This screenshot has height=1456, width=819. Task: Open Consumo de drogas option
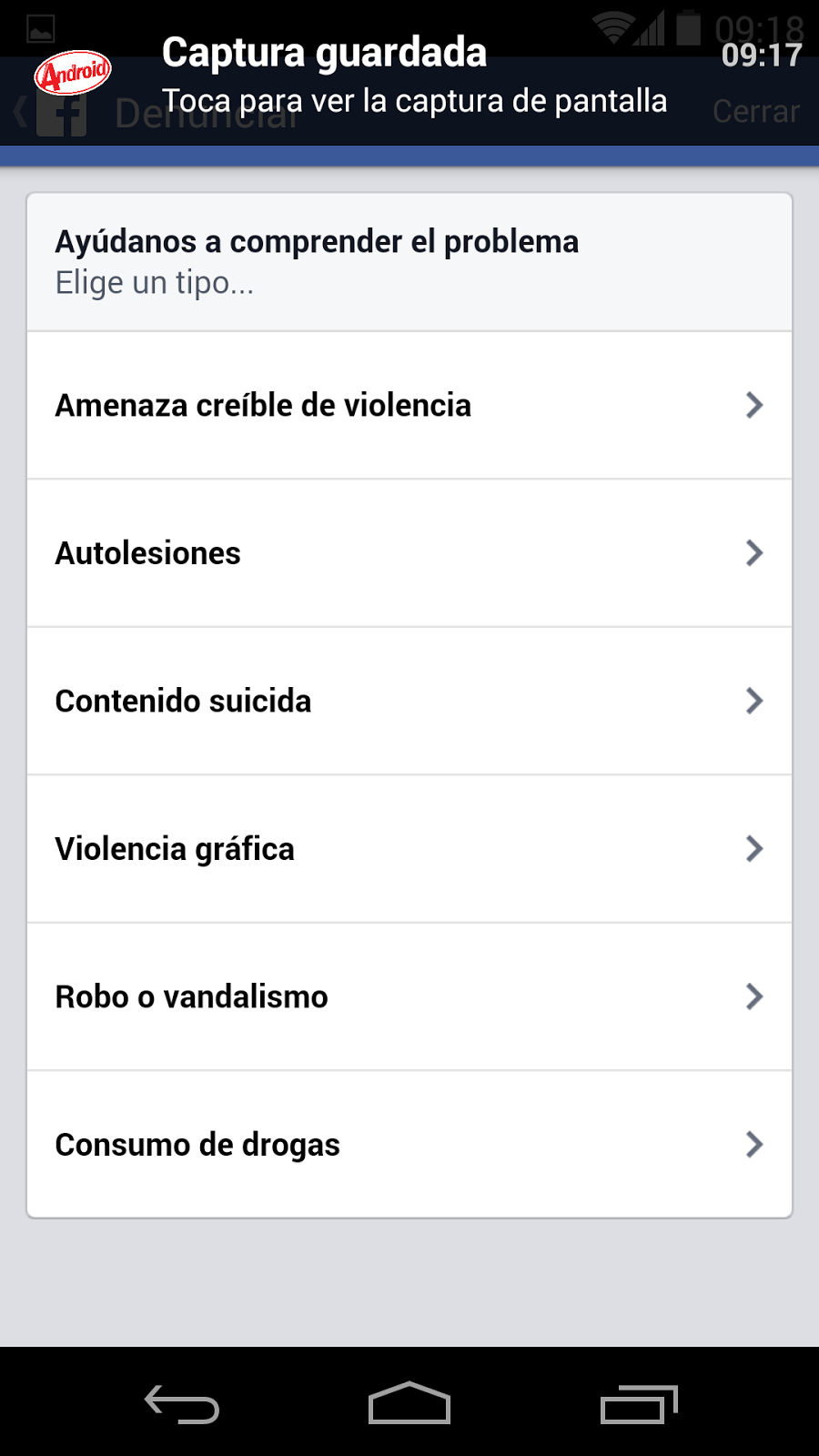point(409,1145)
